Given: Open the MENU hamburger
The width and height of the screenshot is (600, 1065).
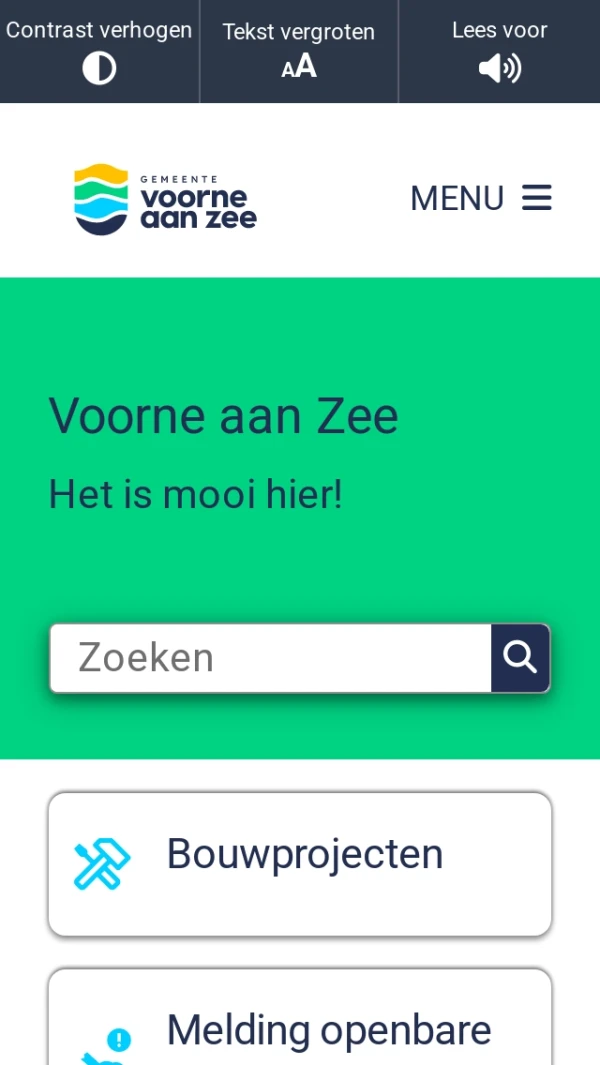Looking at the screenshot, I should pos(481,198).
